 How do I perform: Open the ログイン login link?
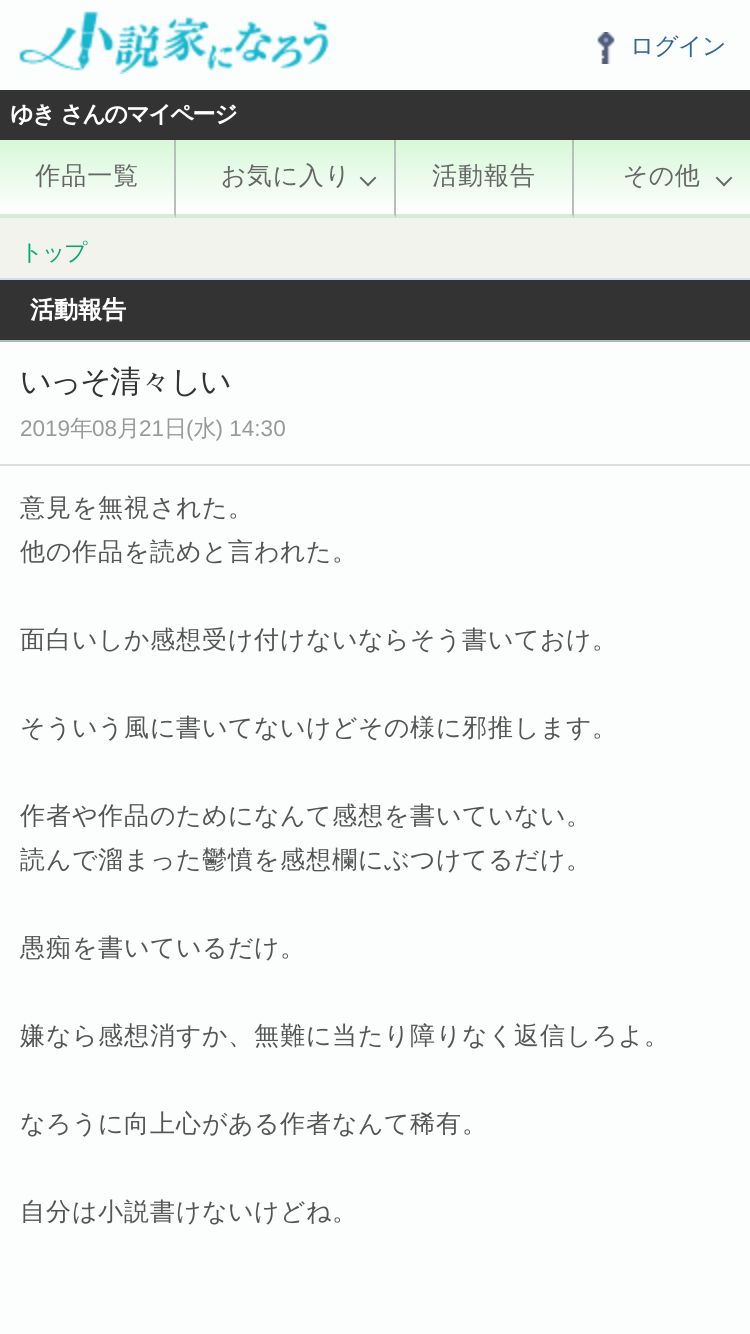pyautogui.click(x=662, y=46)
